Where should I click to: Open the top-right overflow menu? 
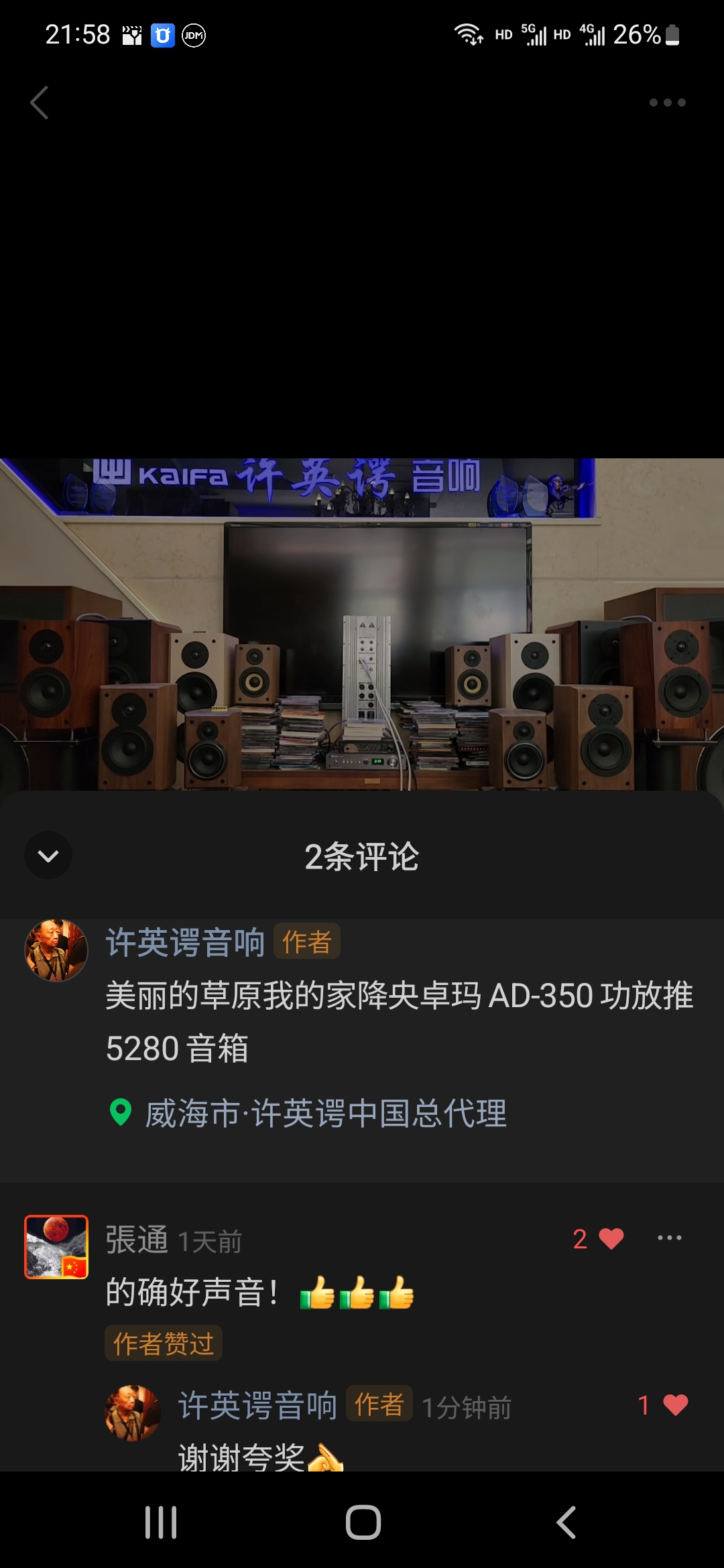click(x=667, y=103)
